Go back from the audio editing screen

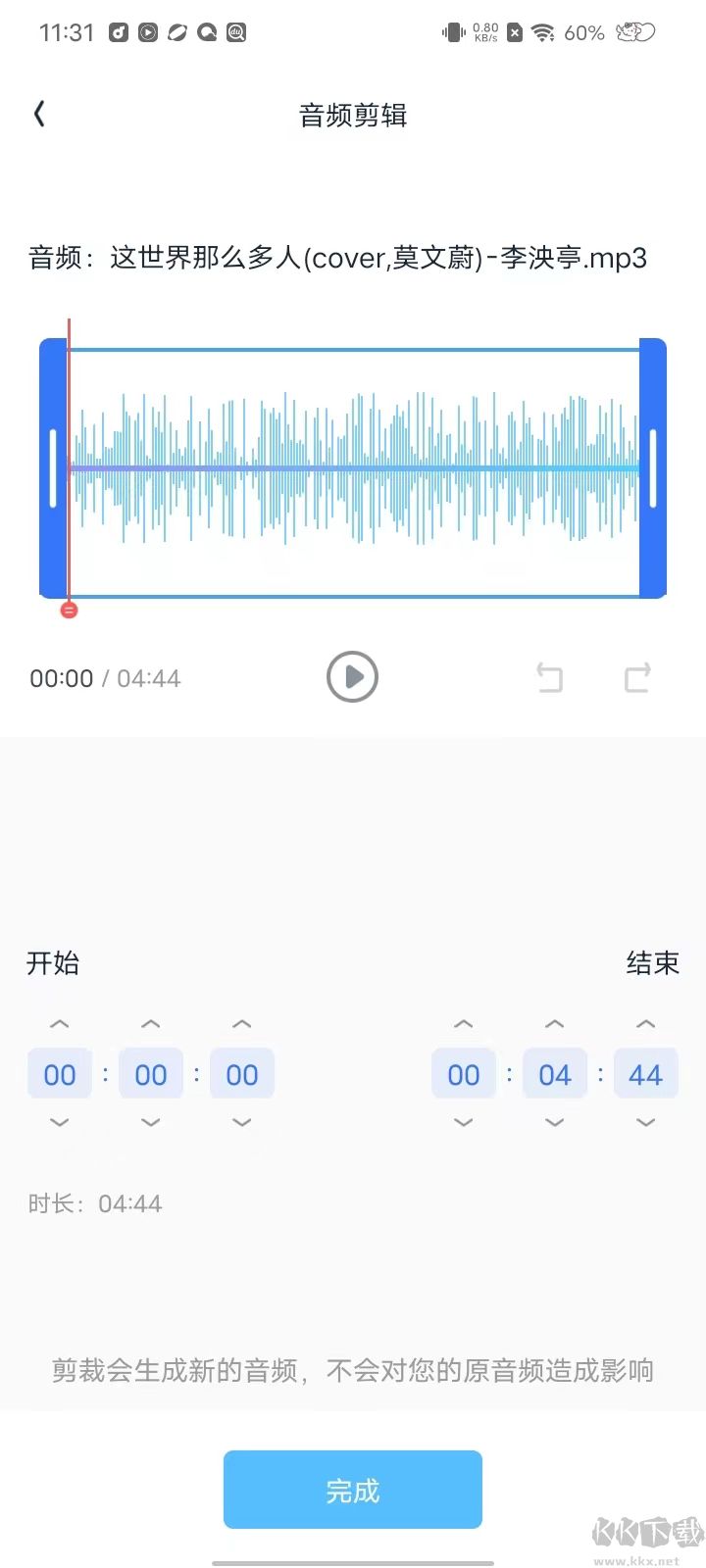[x=39, y=115]
